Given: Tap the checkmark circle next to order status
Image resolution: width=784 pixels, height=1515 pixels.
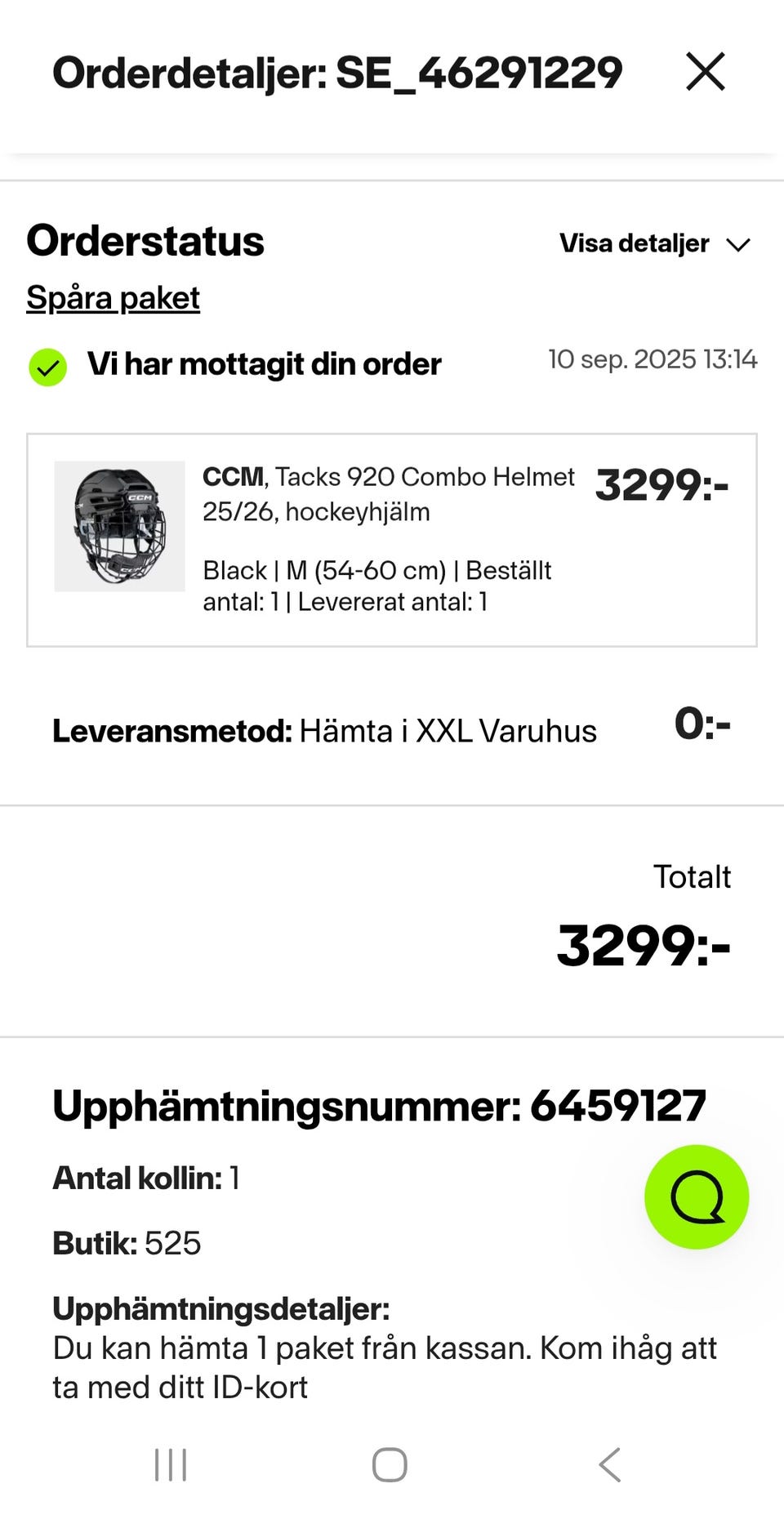Looking at the screenshot, I should click(49, 366).
